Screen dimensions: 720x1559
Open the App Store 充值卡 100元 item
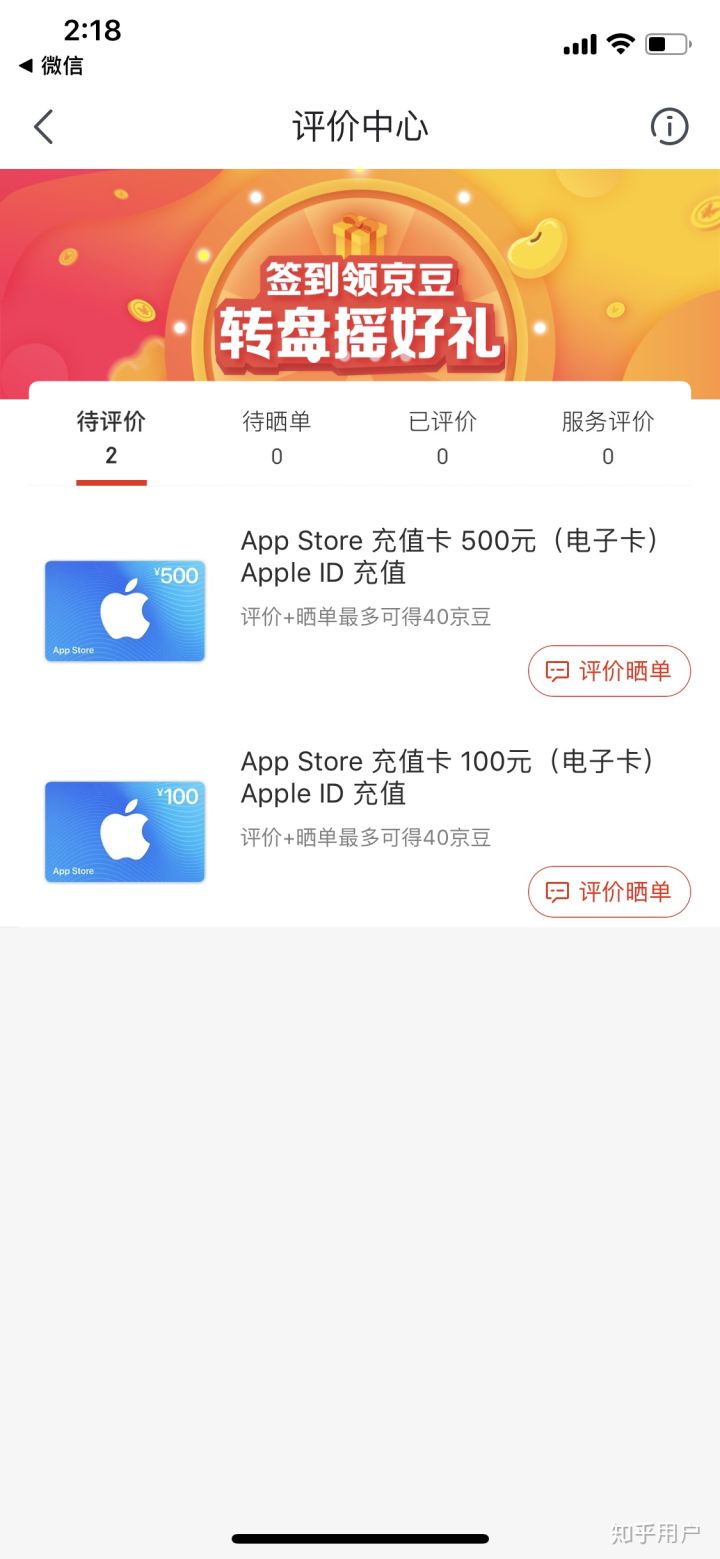pyautogui.click(x=450, y=778)
